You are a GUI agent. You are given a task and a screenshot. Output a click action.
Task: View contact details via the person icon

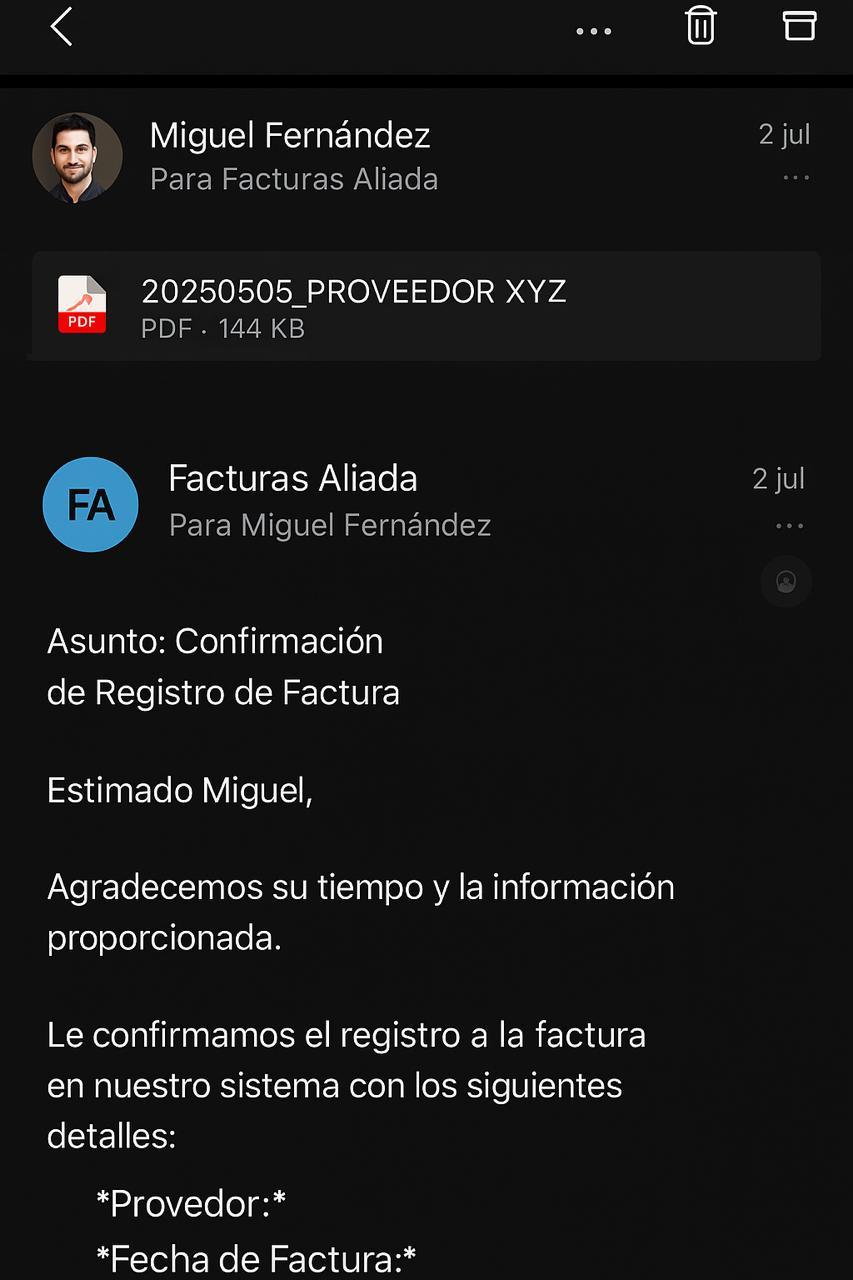click(785, 581)
